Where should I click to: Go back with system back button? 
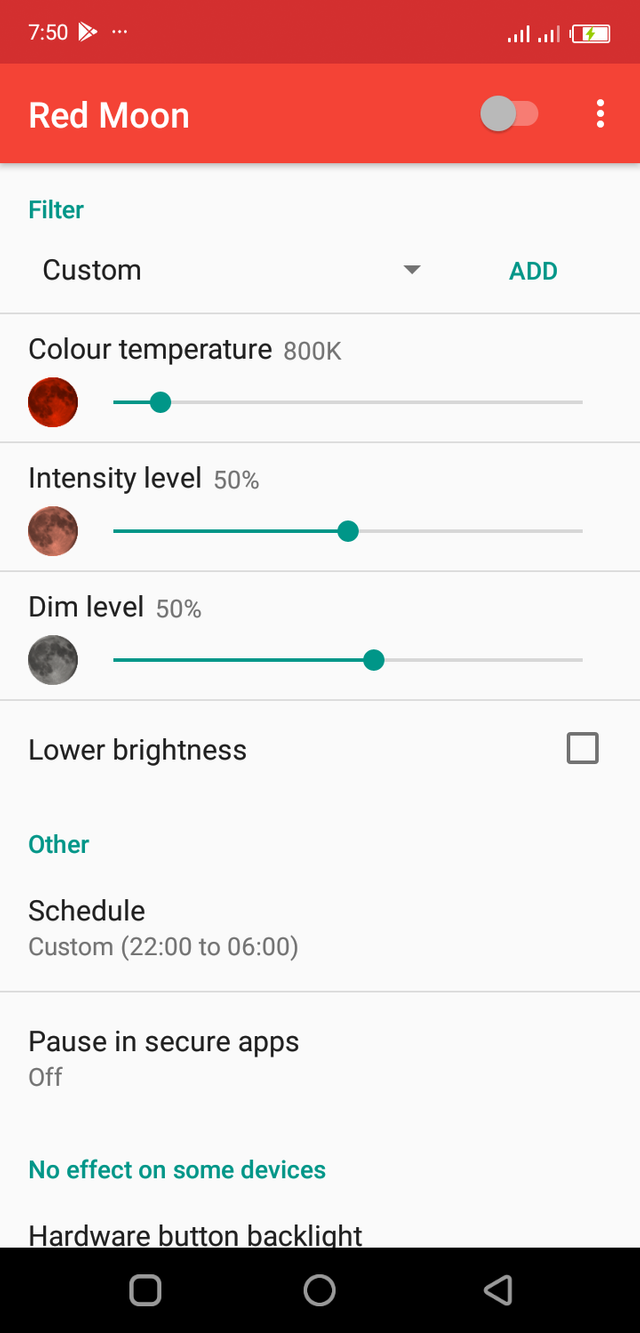[497, 1290]
